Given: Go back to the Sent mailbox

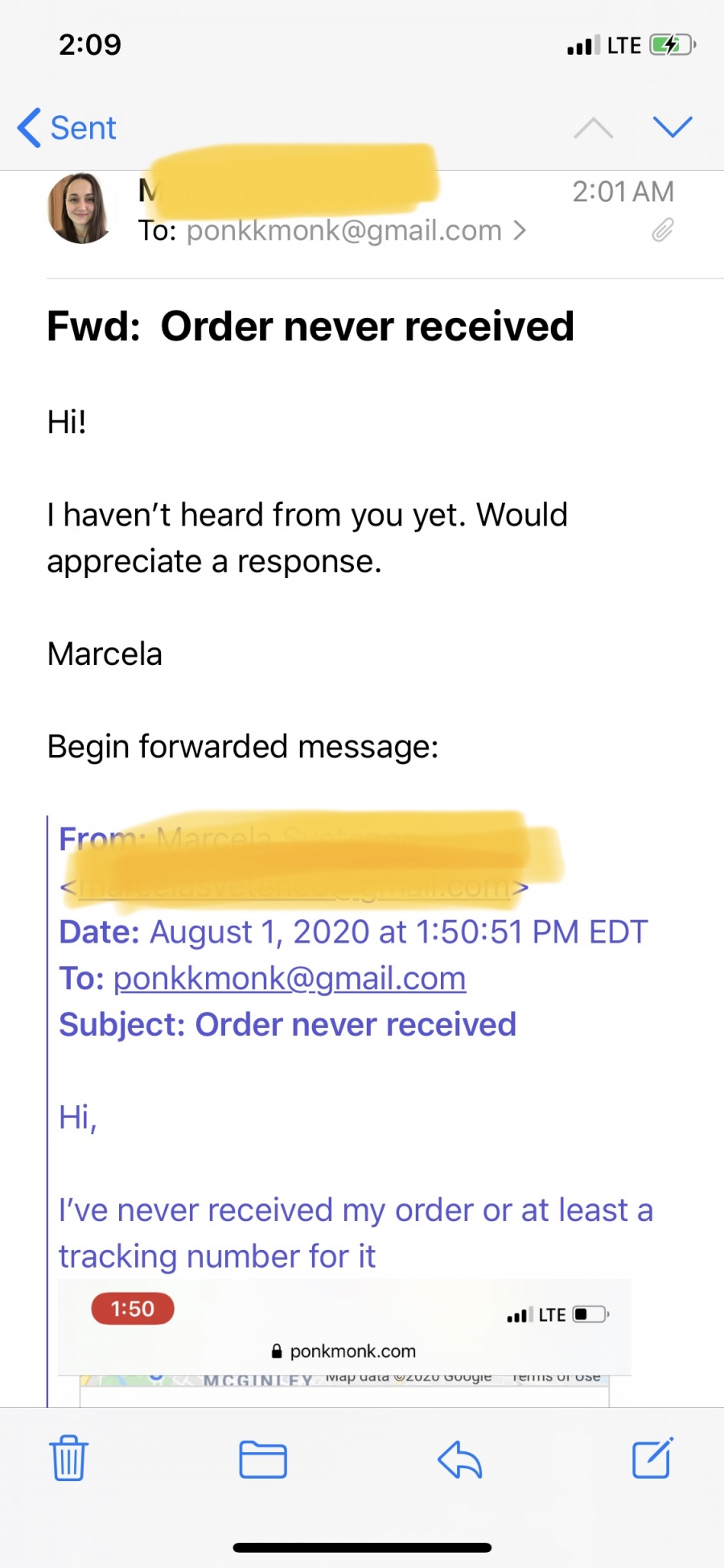Looking at the screenshot, I should tap(67, 128).
